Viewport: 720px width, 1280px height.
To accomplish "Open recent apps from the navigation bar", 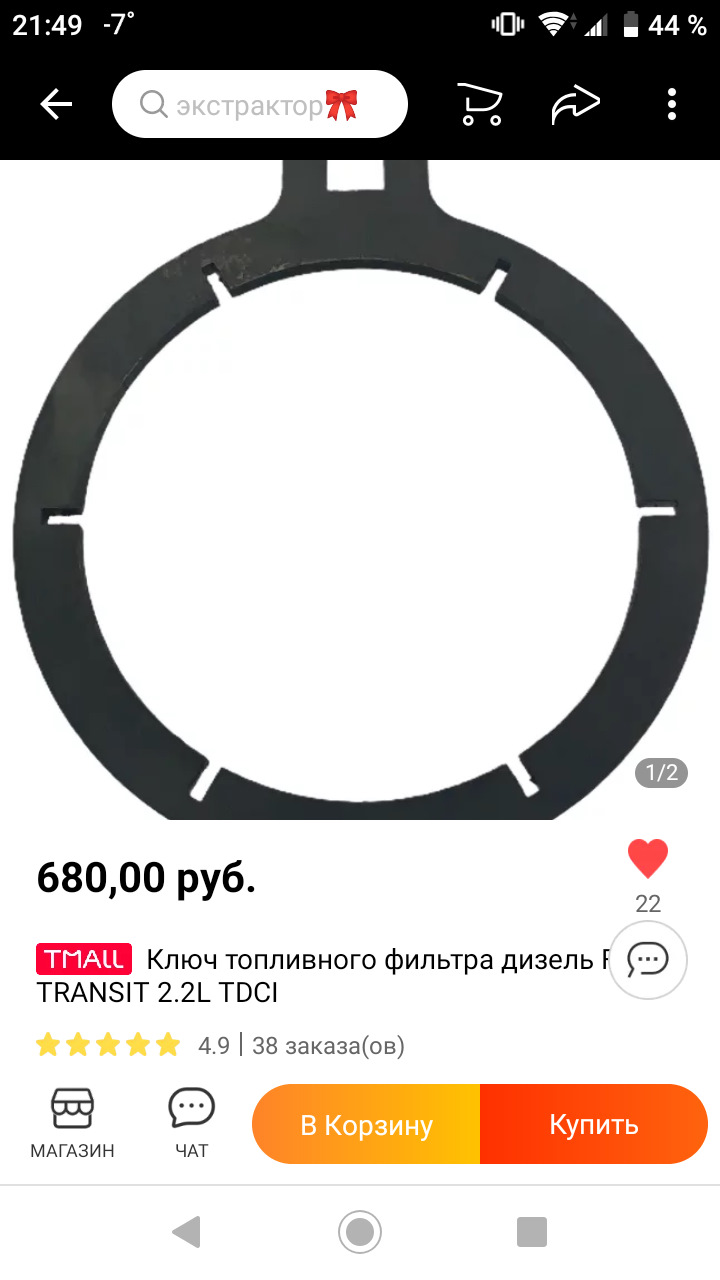I will (532, 1231).
